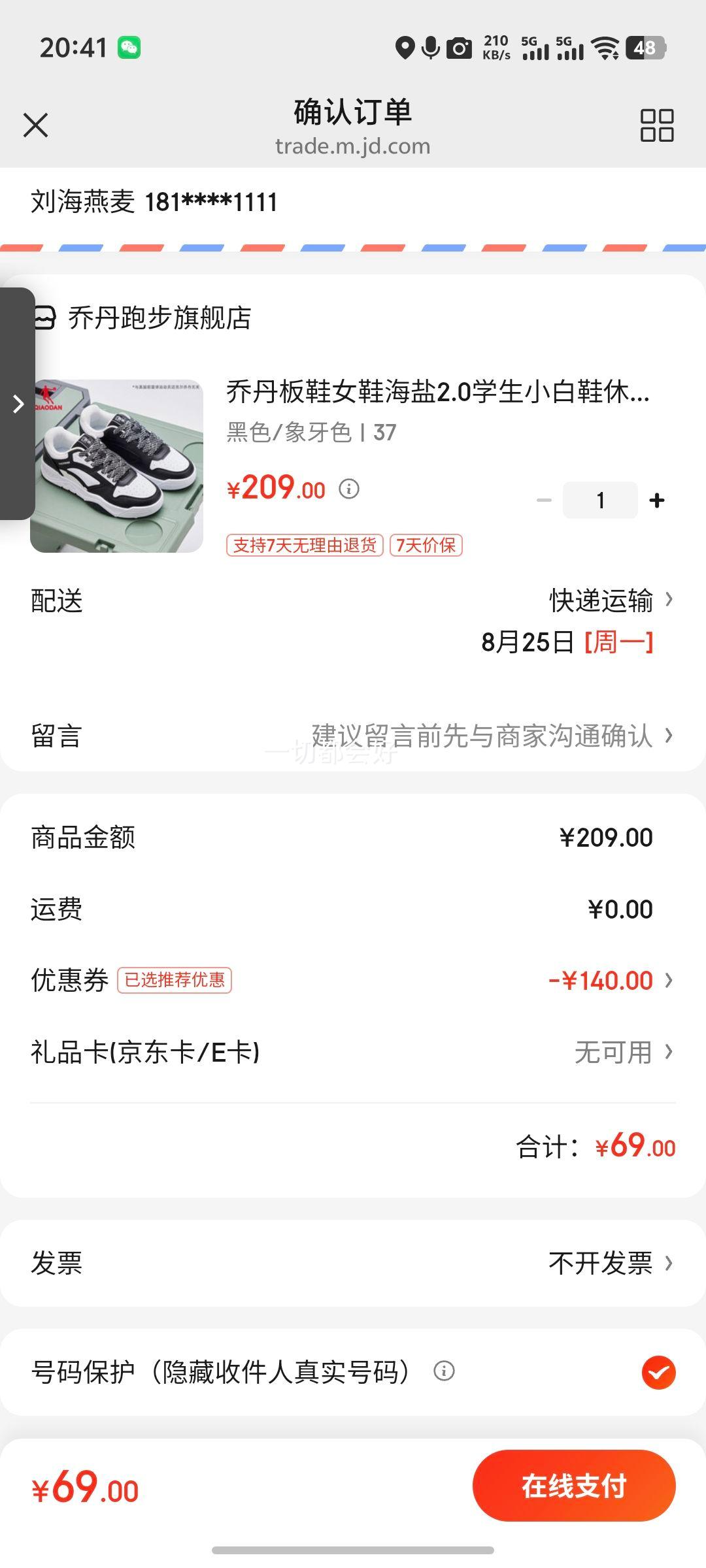706x1568 pixels.
Task: Tap the 在线支付 pay button
Action: coord(574,1486)
